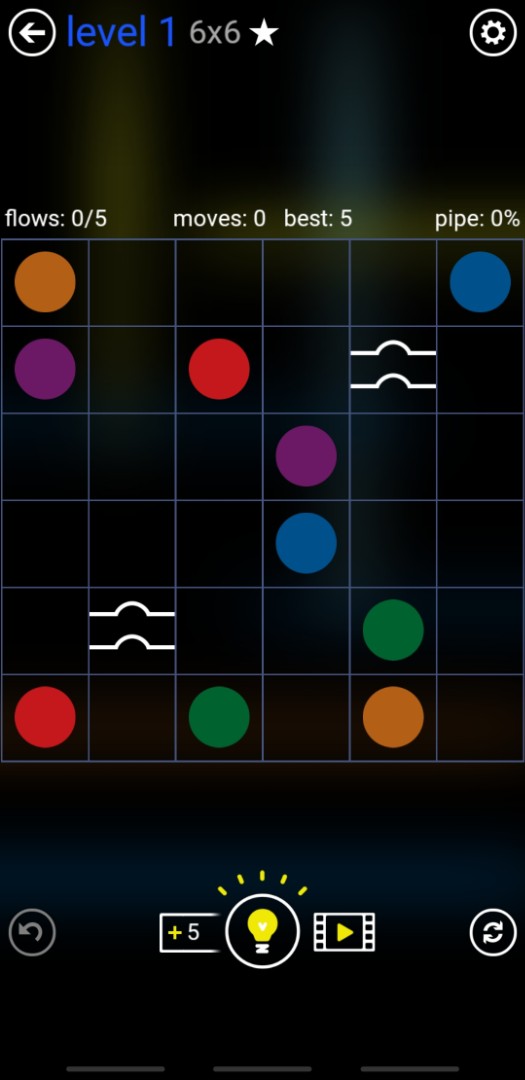This screenshot has width=525, height=1080.
Task: Undo the last move
Action: pyautogui.click(x=32, y=932)
